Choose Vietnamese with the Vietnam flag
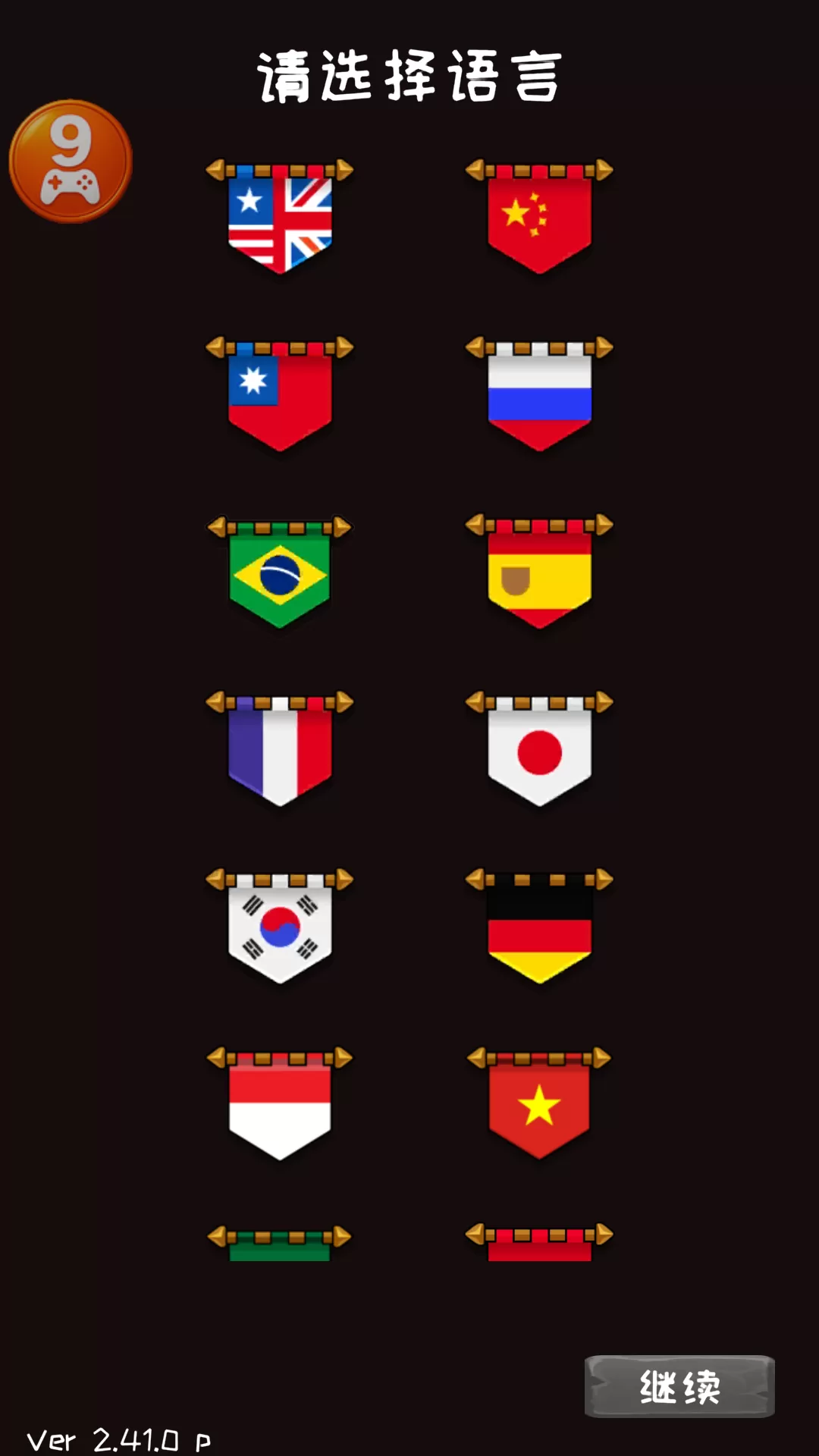 pos(539,1104)
